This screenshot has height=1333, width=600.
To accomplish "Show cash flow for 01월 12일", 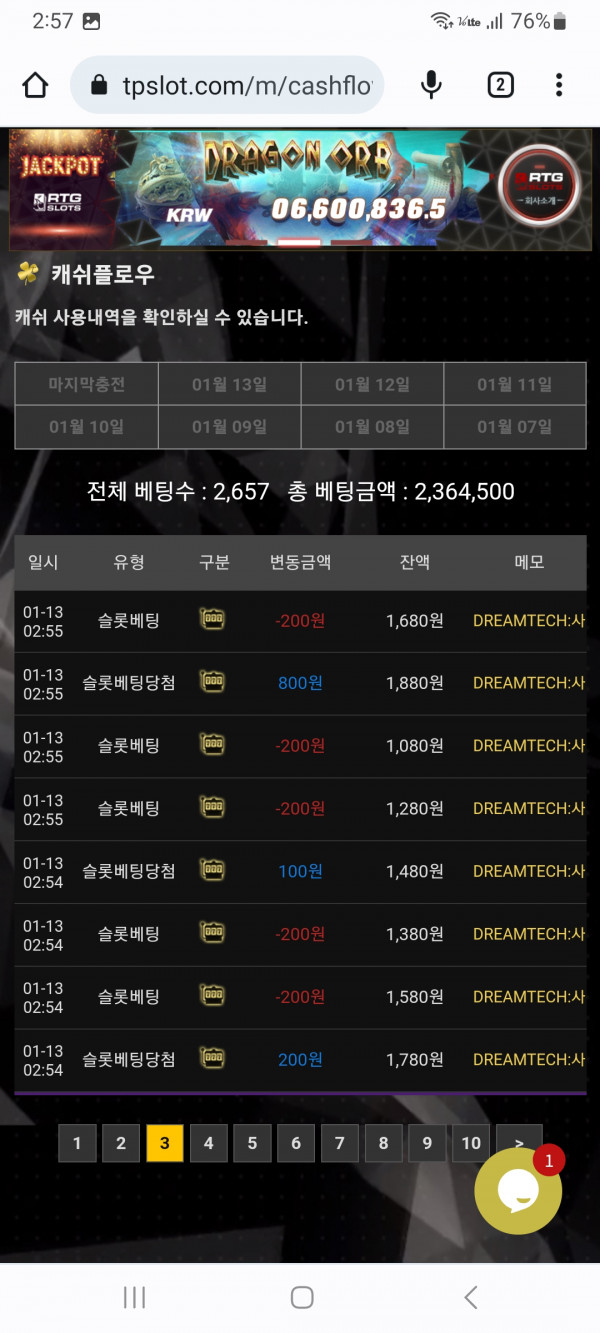I will click(x=372, y=385).
